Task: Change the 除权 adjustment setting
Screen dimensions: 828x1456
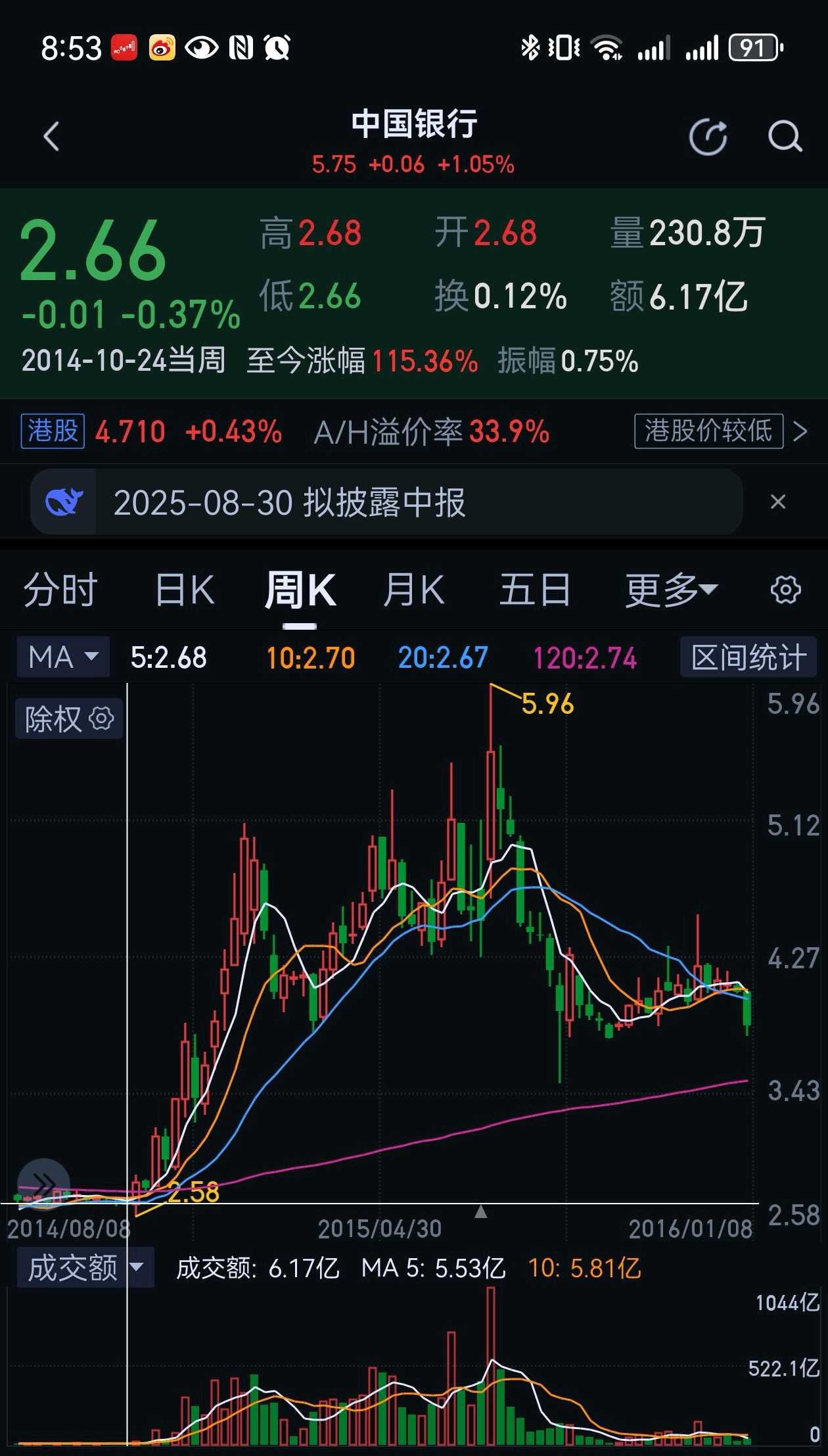Action: click(x=69, y=718)
